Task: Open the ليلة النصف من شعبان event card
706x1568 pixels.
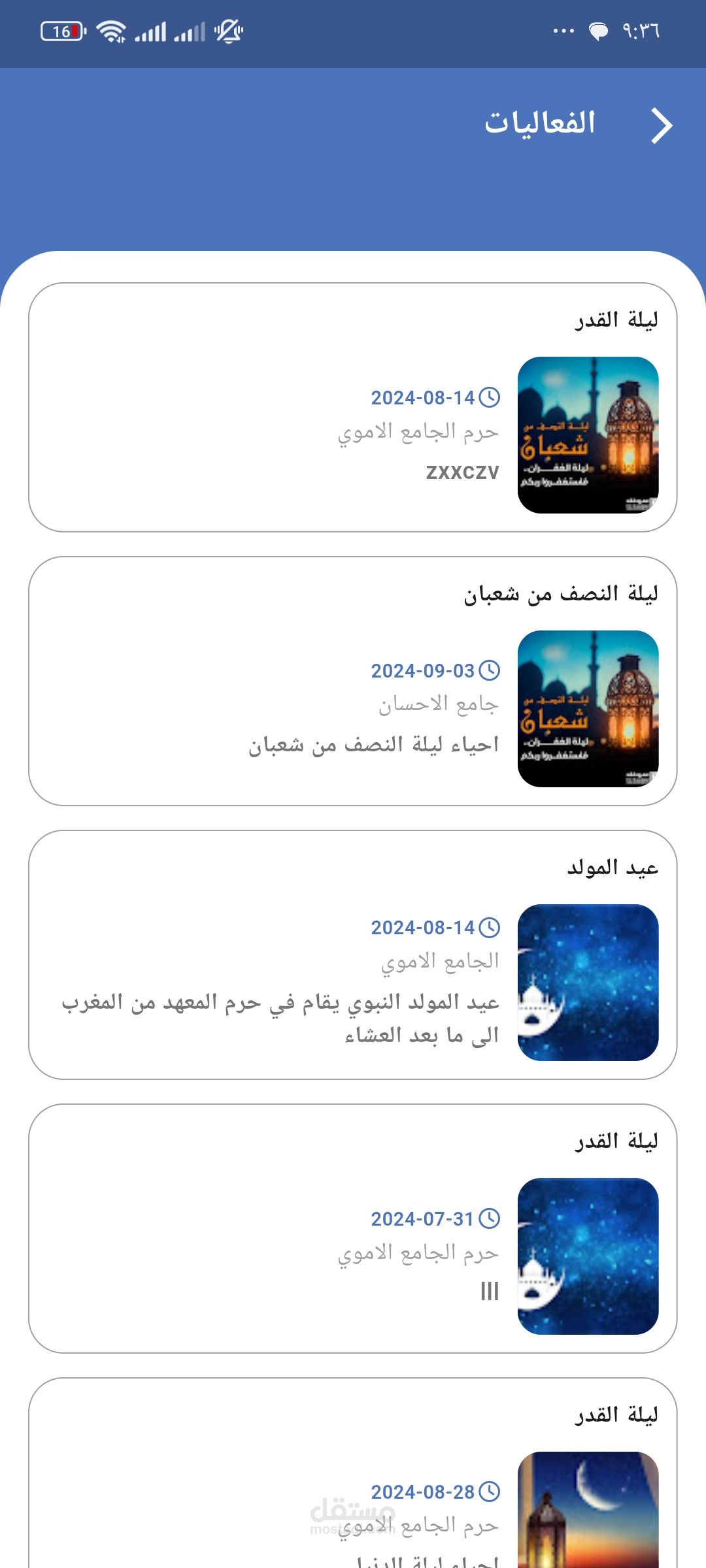Action: coord(353,681)
